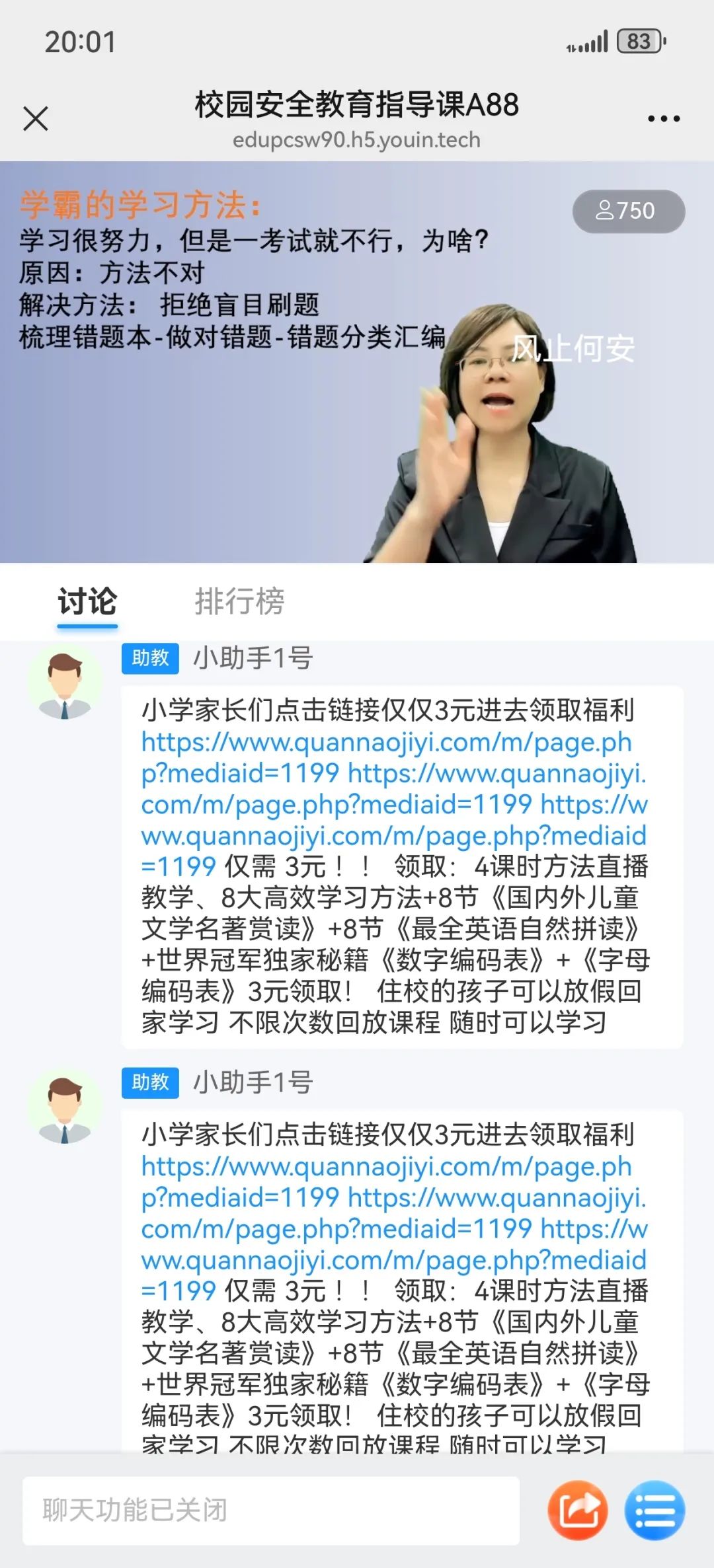Open the three-dot overflow menu
The image size is (714, 1568).
pyautogui.click(x=664, y=119)
